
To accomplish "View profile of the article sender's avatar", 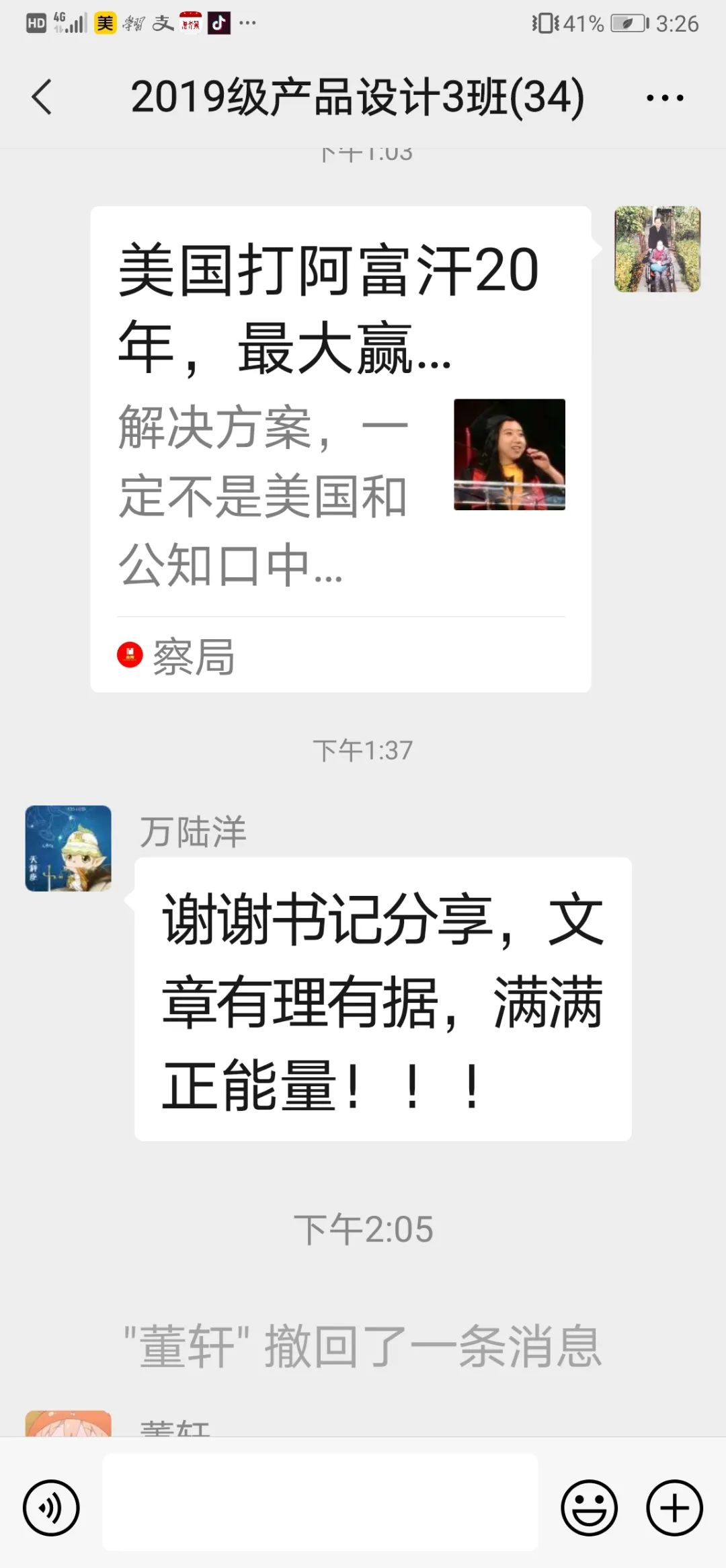I will click(x=657, y=249).
